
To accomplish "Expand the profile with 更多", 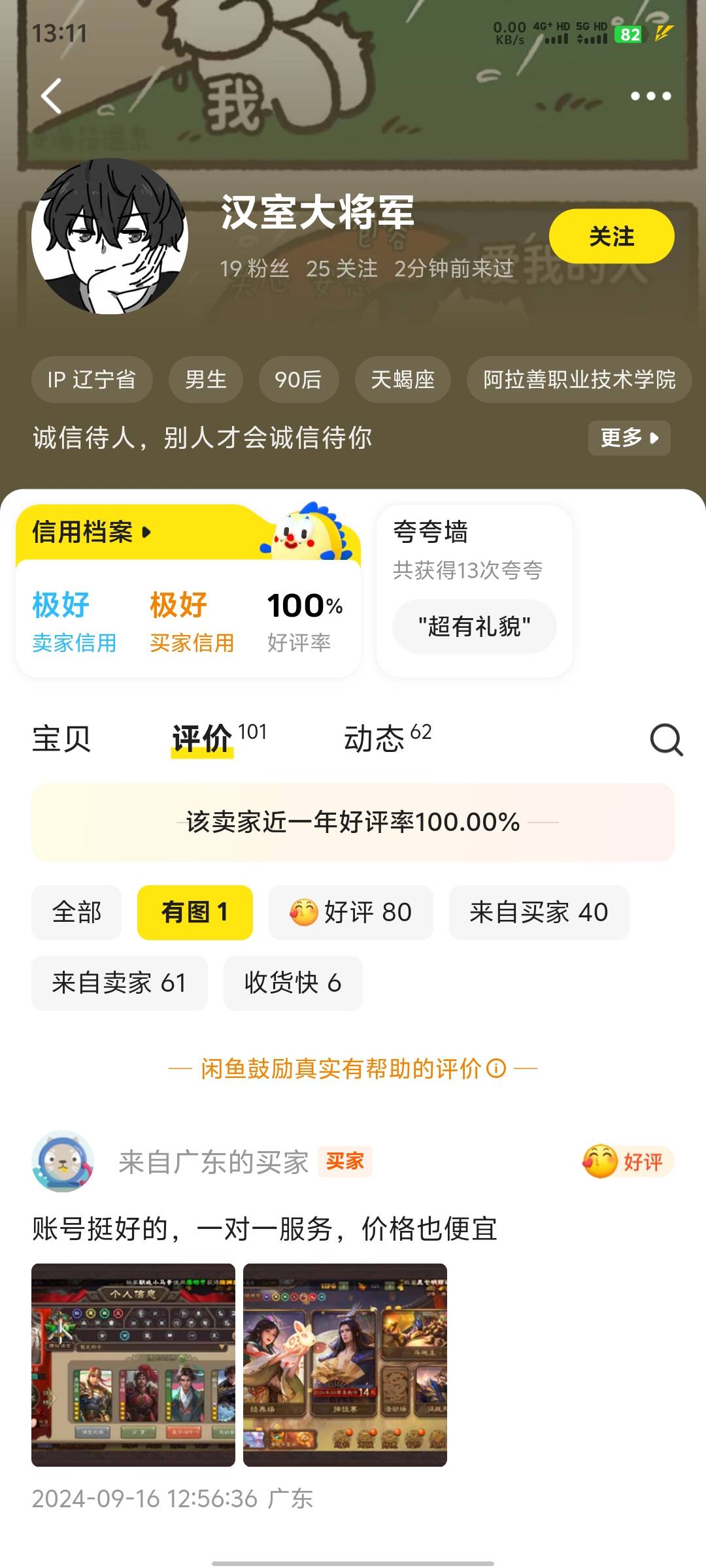I will (629, 438).
